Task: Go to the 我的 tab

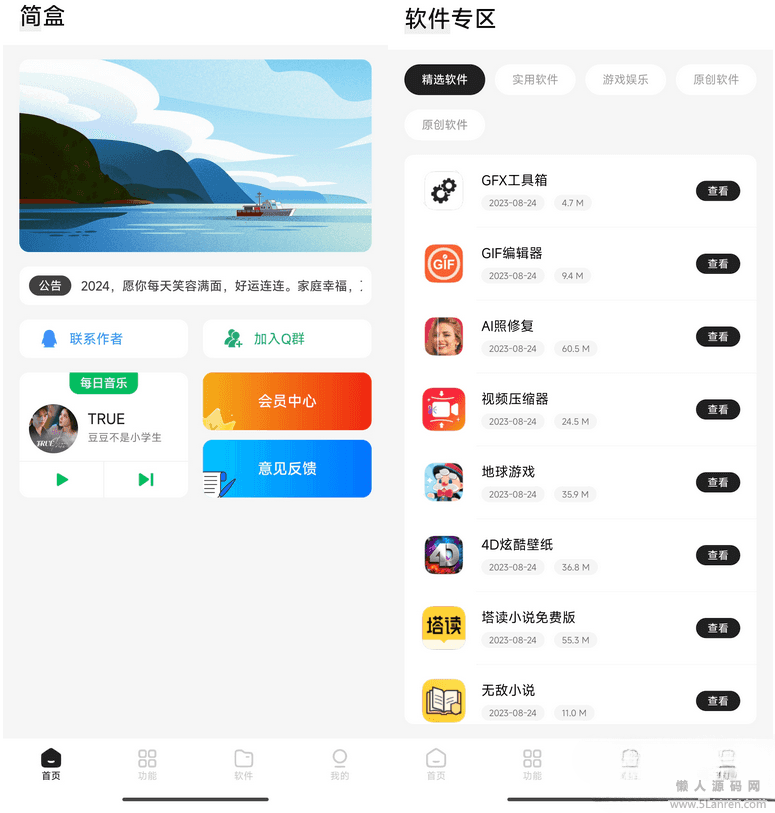Action: (340, 764)
